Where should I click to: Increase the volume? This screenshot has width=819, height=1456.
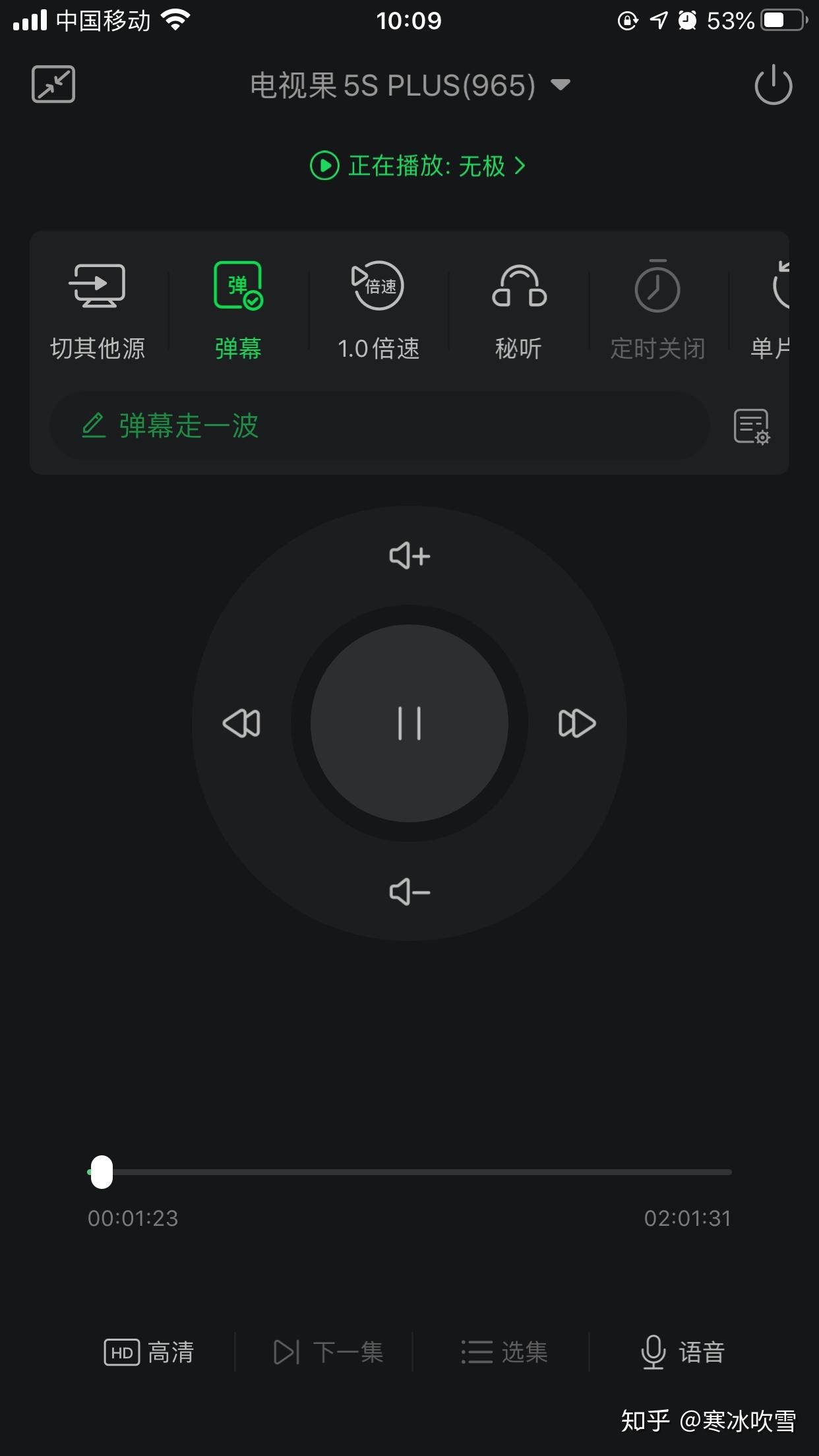(x=409, y=556)
